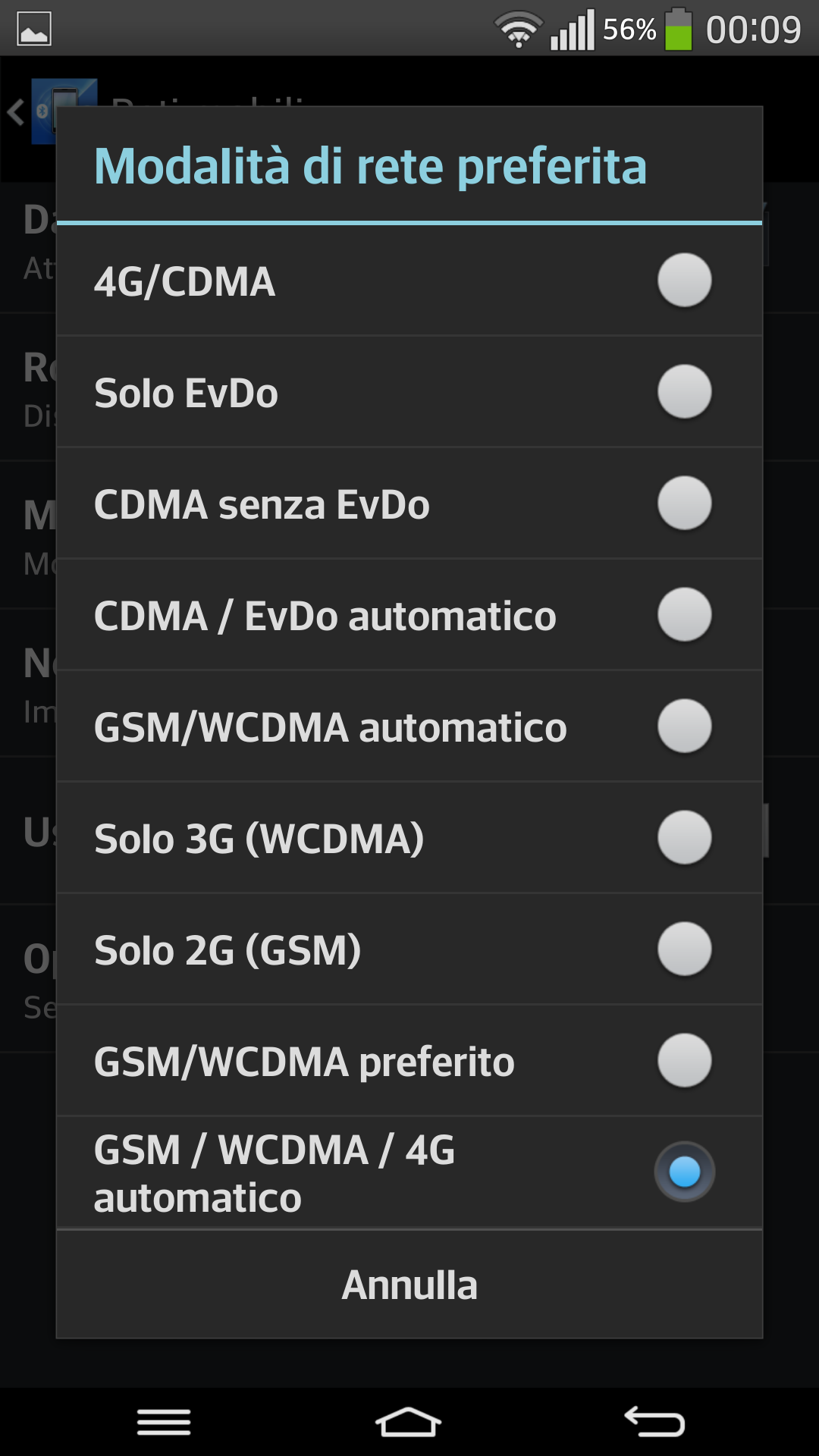Go to the home screen
This screenshot has height=1456, width=819.
[x=409, y=1422]
